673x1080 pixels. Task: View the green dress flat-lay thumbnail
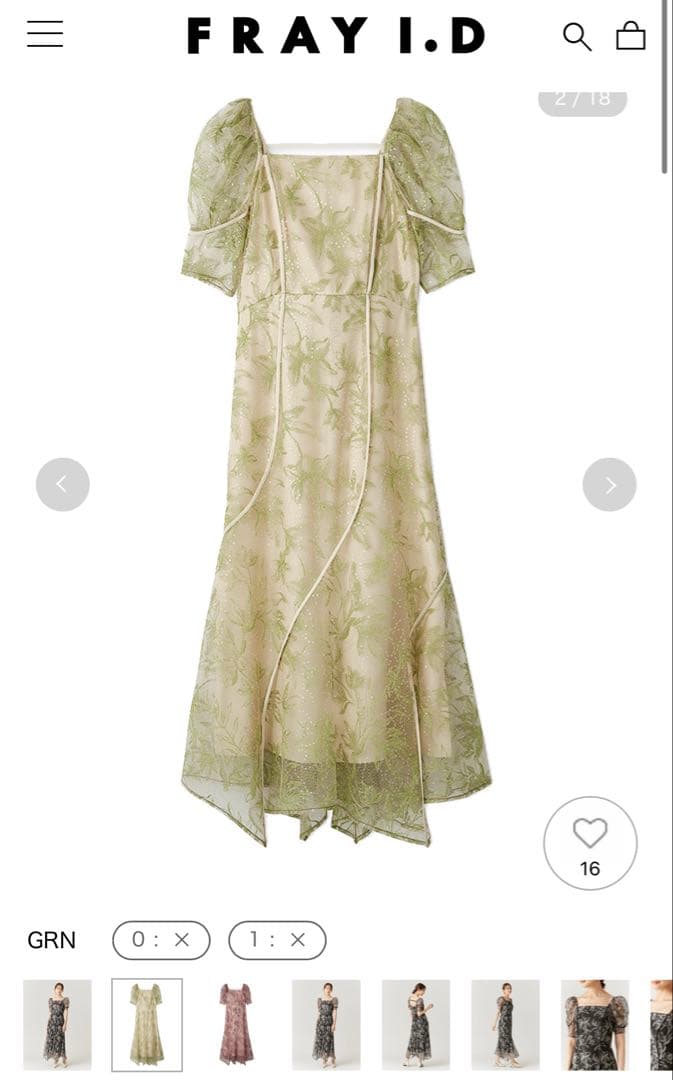pos(147,1023)
